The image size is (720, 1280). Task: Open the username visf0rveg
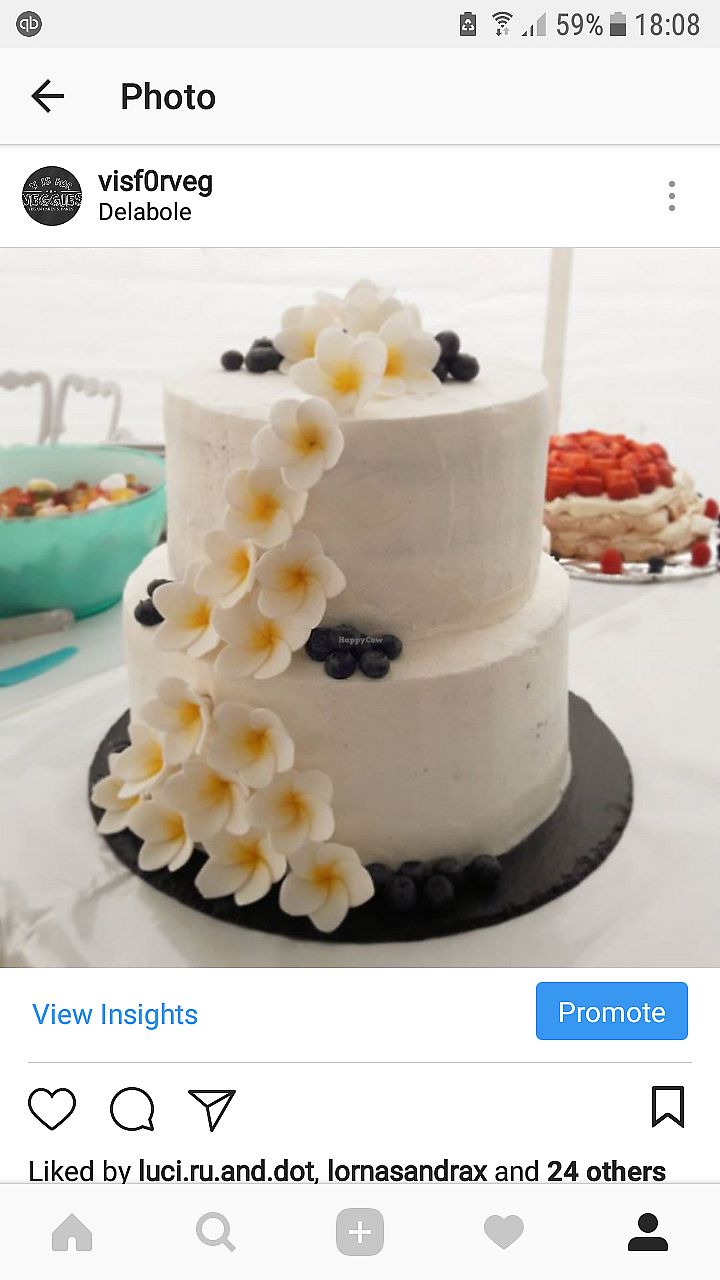(x=155, y=182)
